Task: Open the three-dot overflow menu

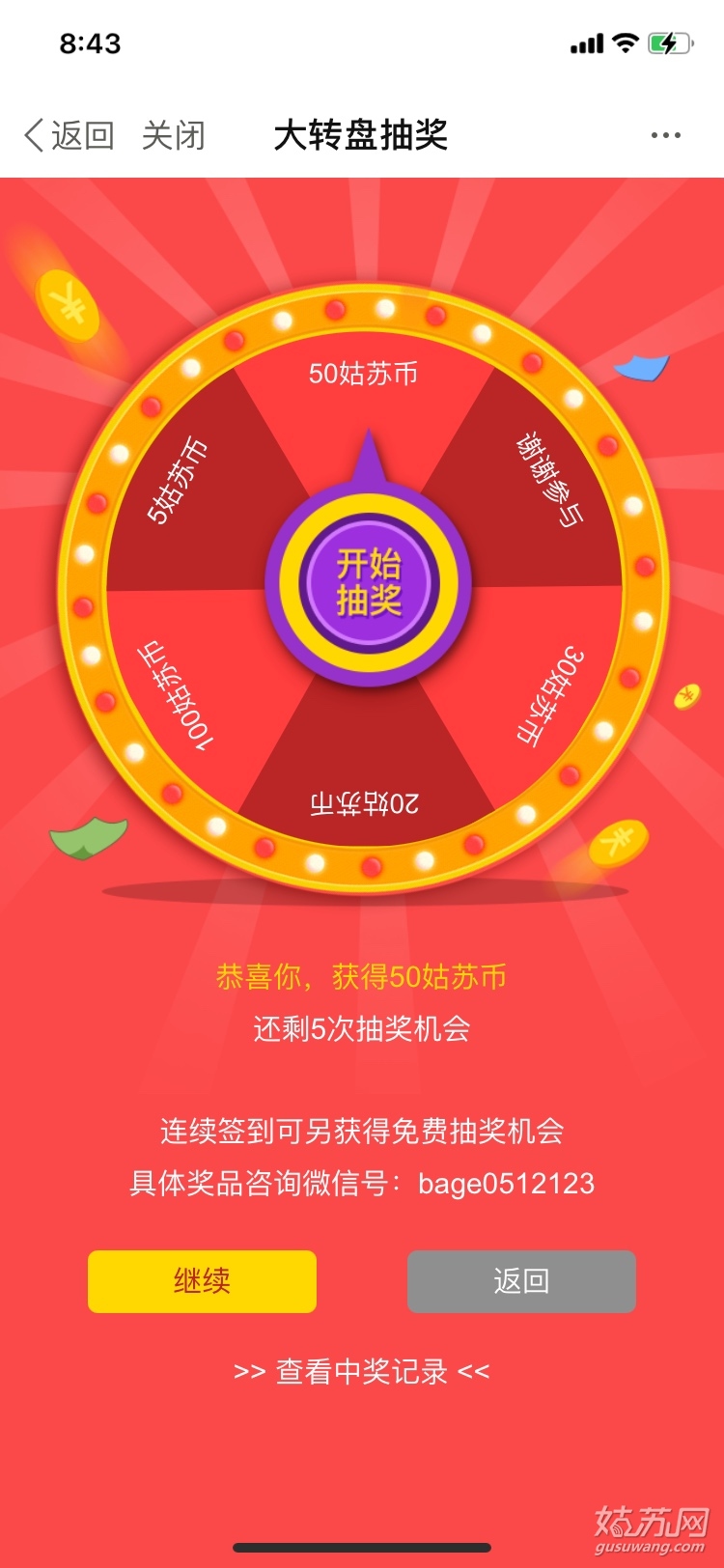Action: pyautogui.click(x=665, y=135)
